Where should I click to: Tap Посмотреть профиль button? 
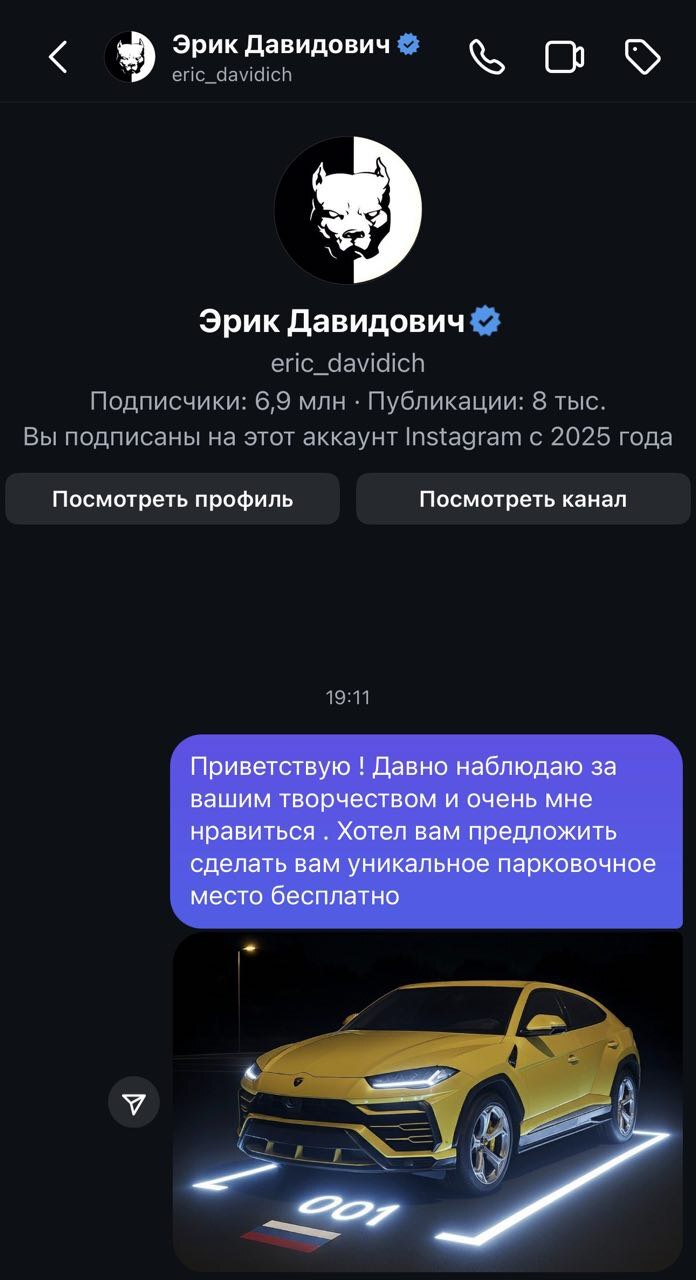pos(172,499)
